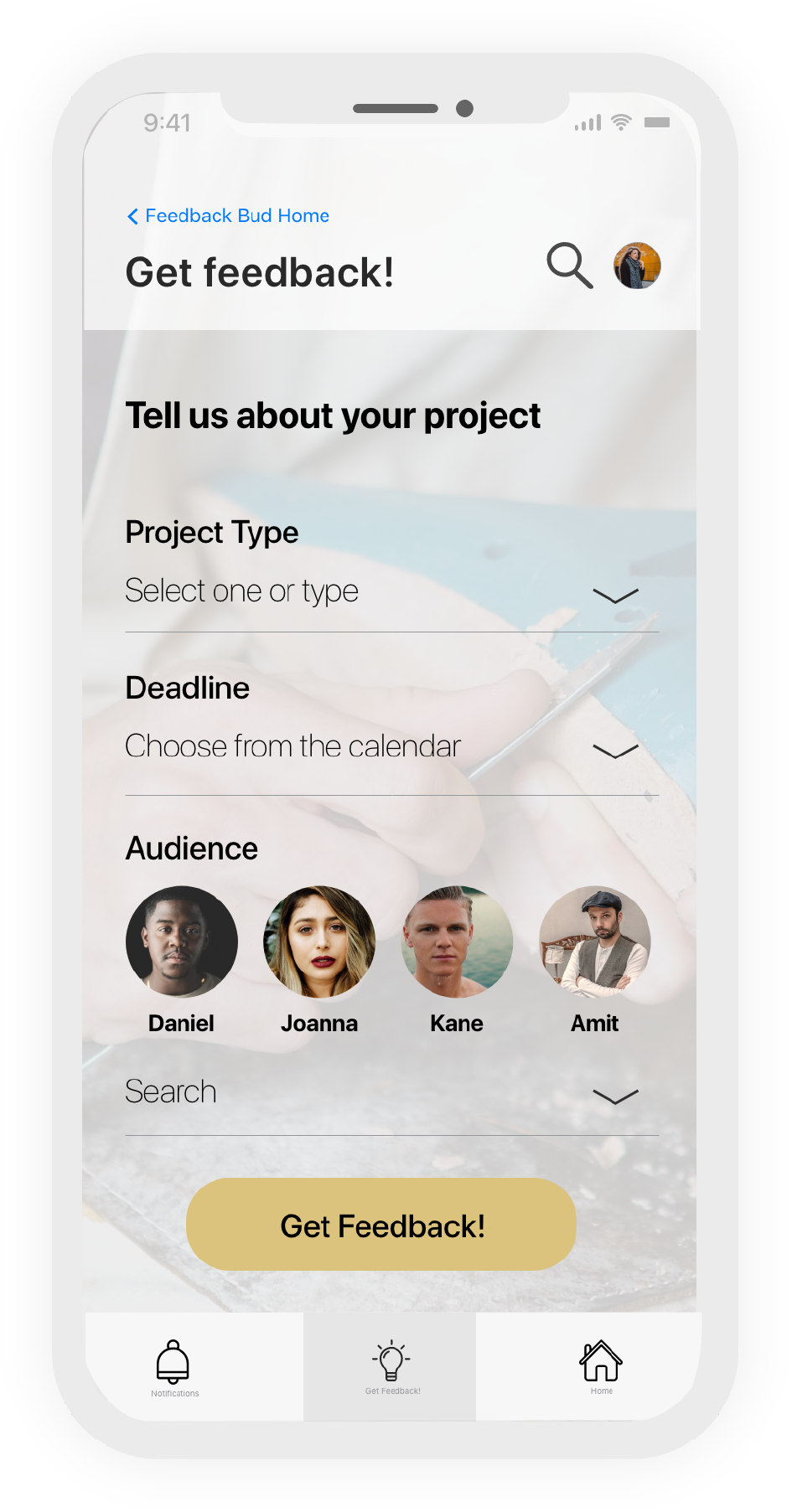
Task: Submit with the Get Feedback! button
Action: [x=381, y=1225]
